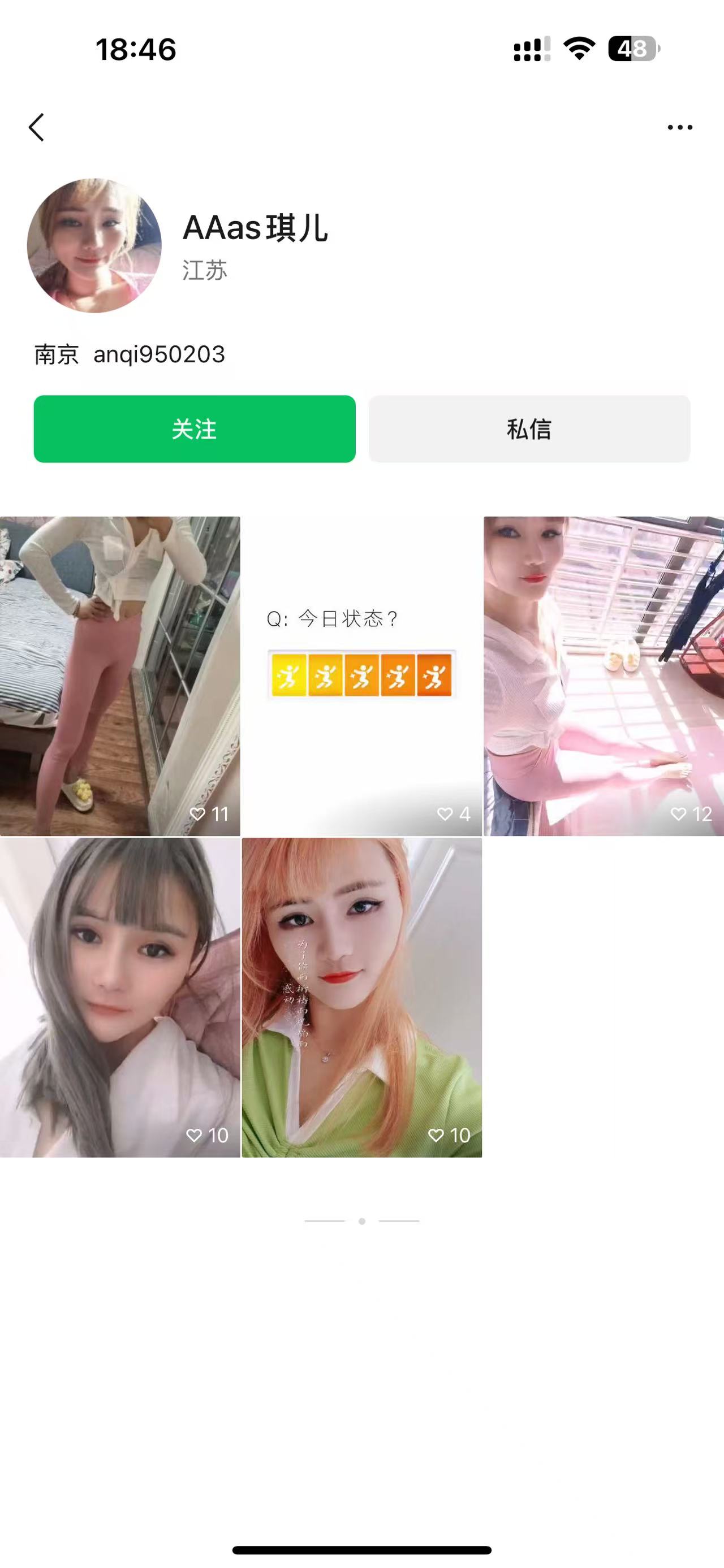Open the 今日状态 post with 4 likes

point(361,675)
